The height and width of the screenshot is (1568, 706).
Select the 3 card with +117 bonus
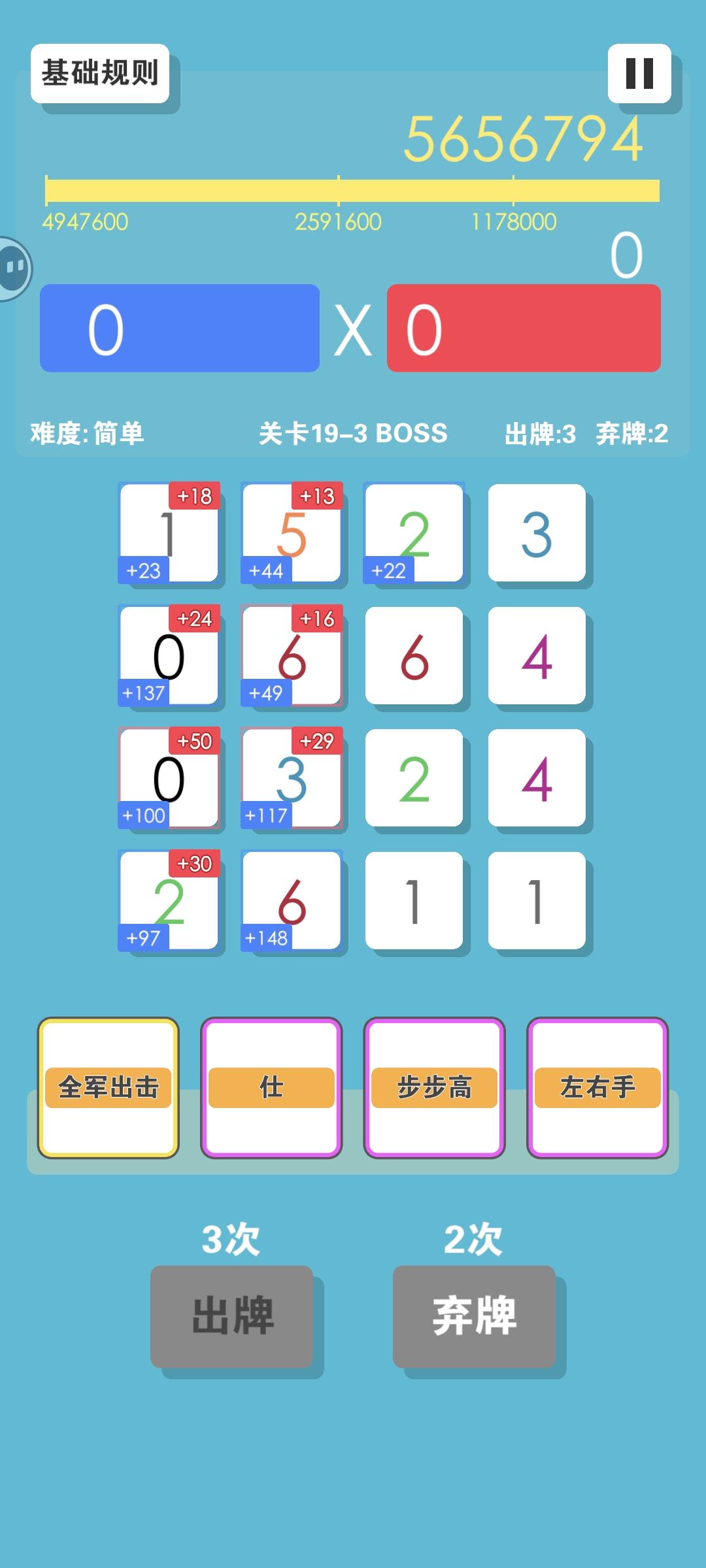(x=292, y=779)
